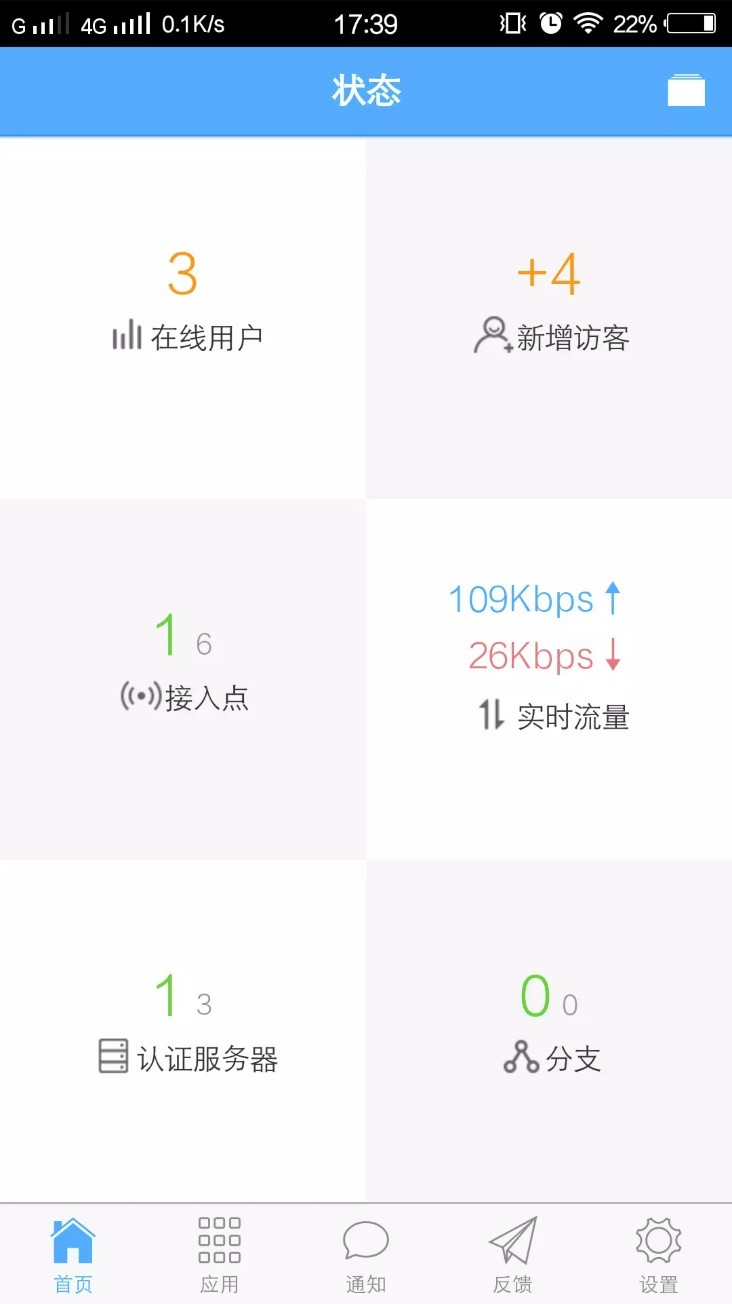Open the window switcher icon in the title bar
732x1304 pixels.
(686, 90)
